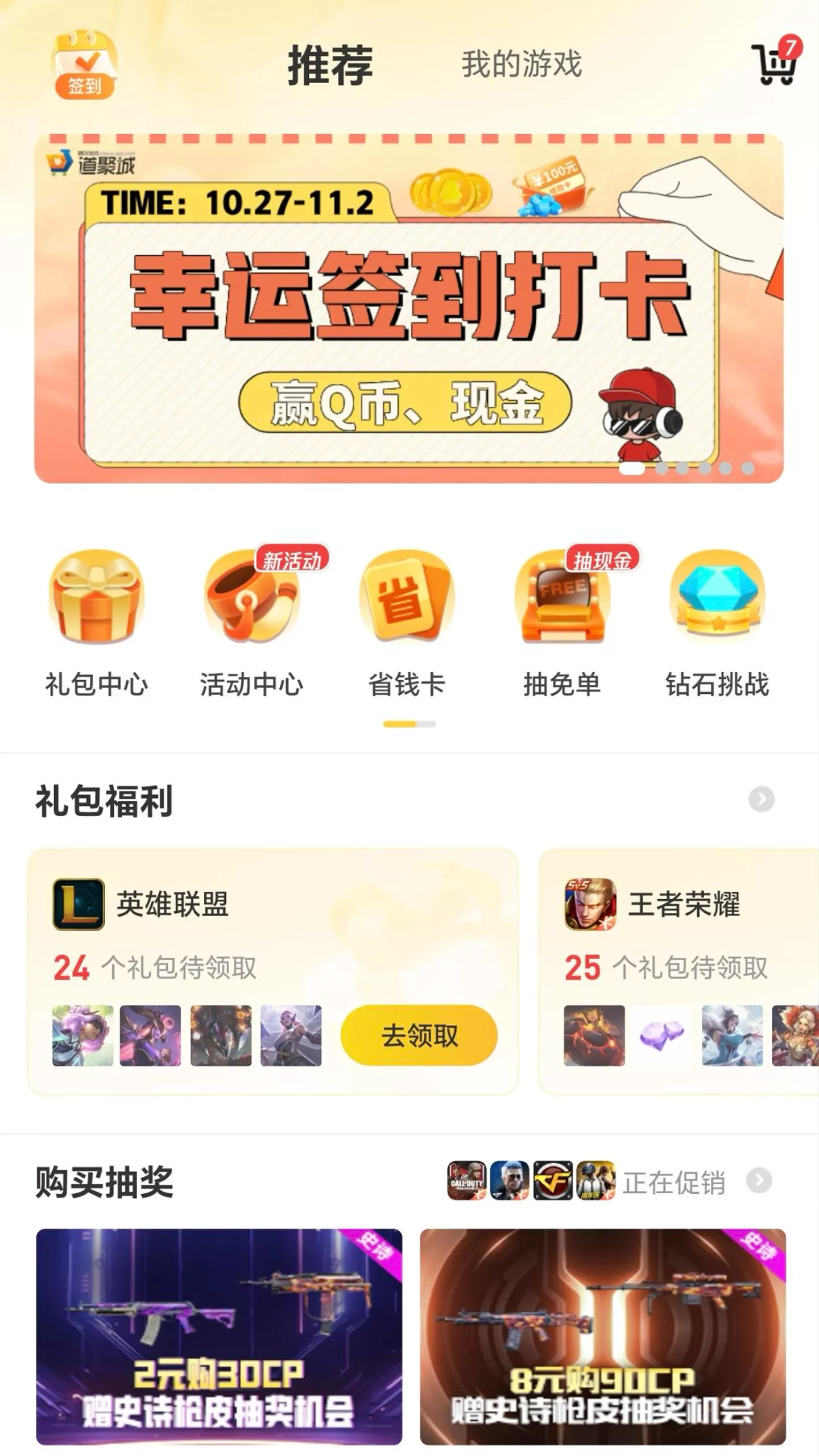Select the 推荐 tab
Viewport: 819px width, 1456px height.
point(330,65)
